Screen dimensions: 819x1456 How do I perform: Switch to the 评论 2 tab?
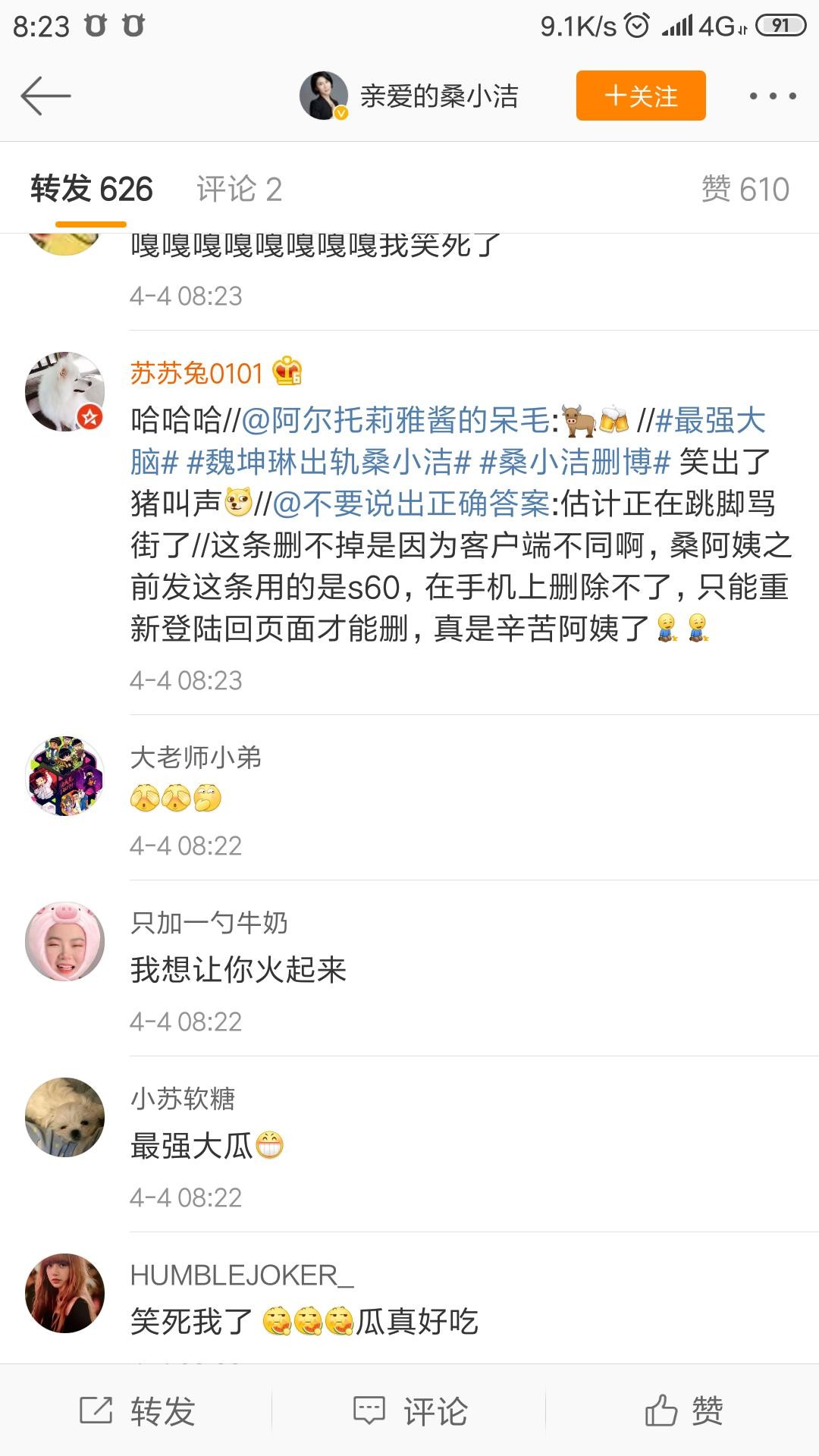point(239,189)
